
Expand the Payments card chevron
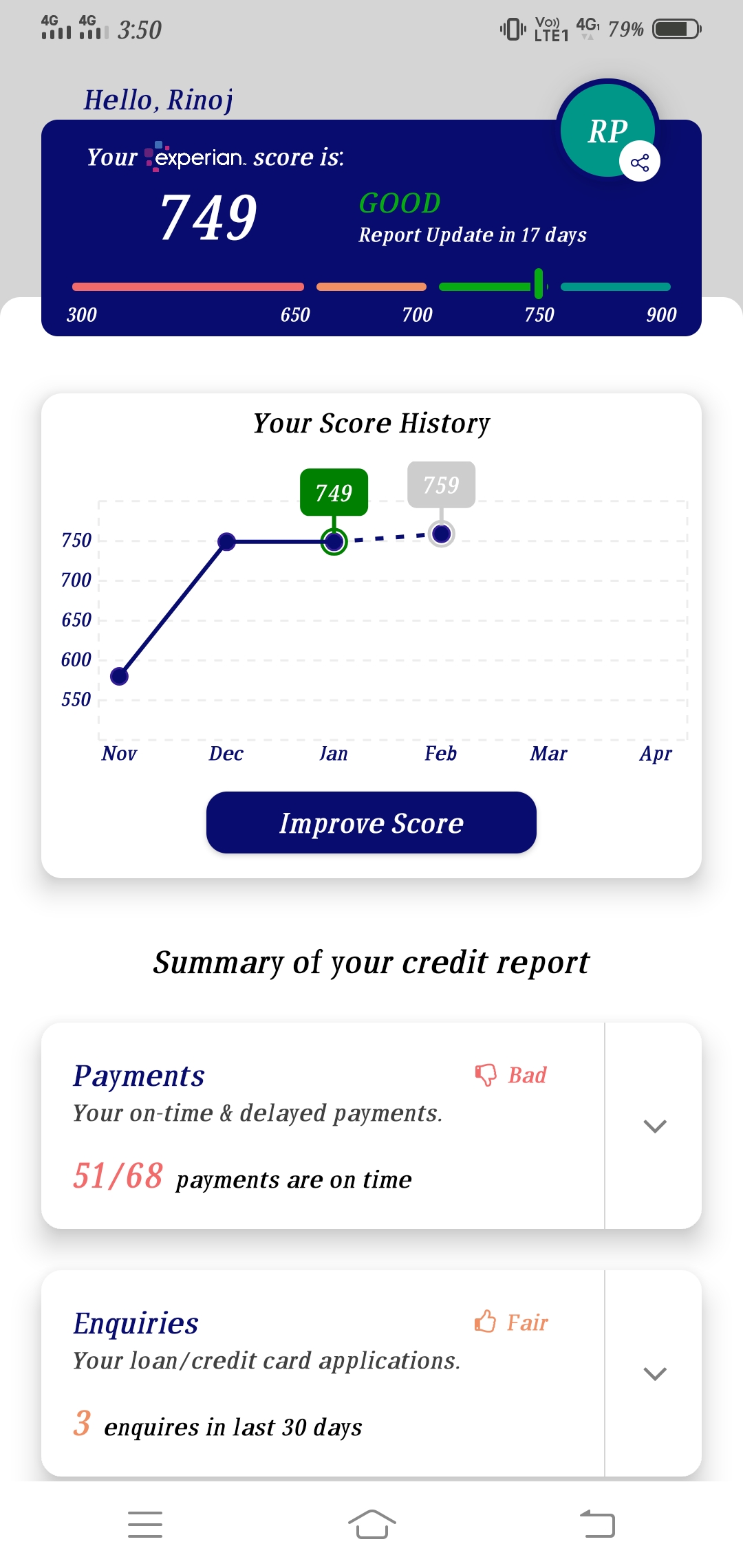(x=654, y=1126)
